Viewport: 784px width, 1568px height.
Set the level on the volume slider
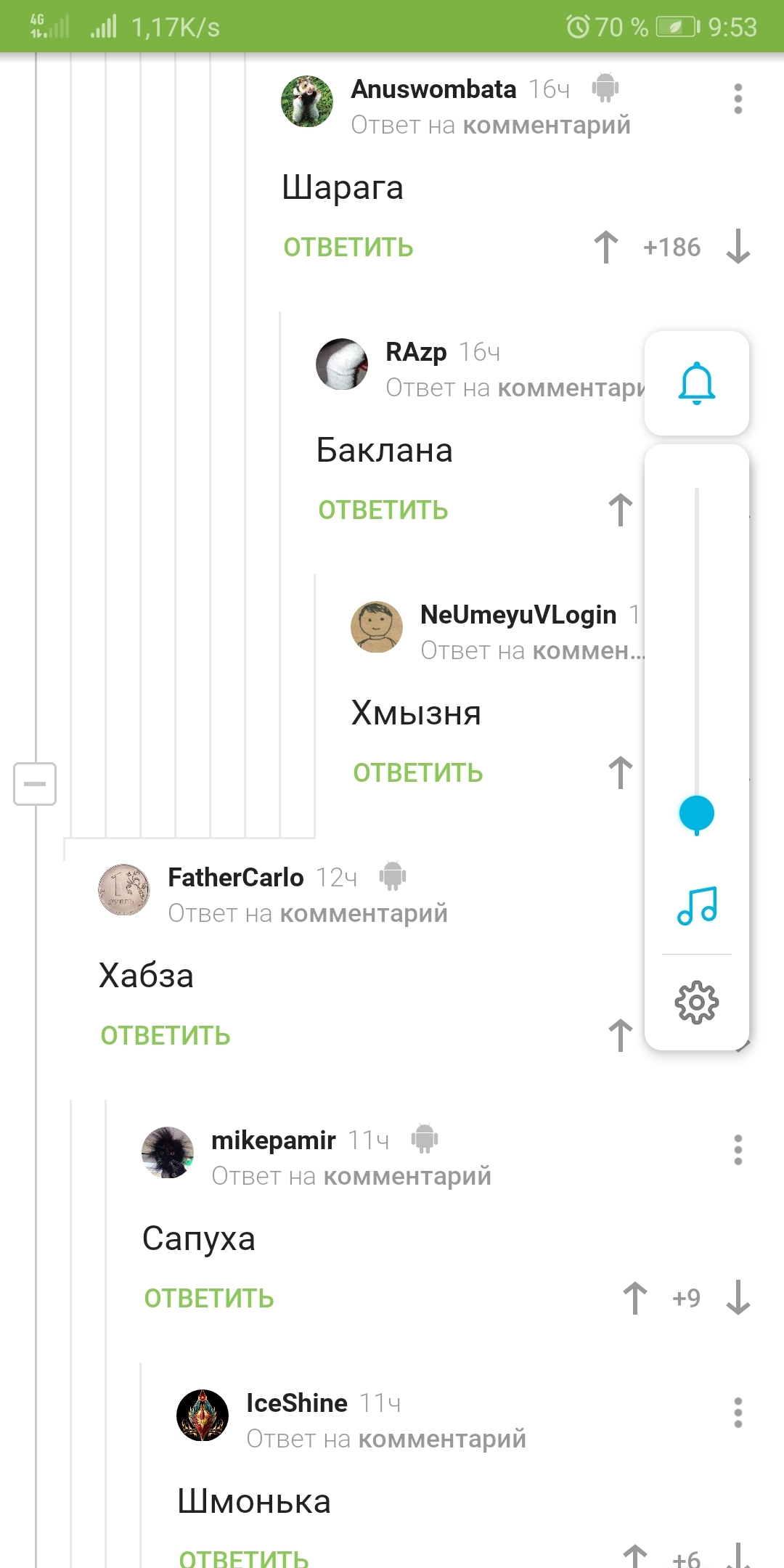tap(697, 813)
